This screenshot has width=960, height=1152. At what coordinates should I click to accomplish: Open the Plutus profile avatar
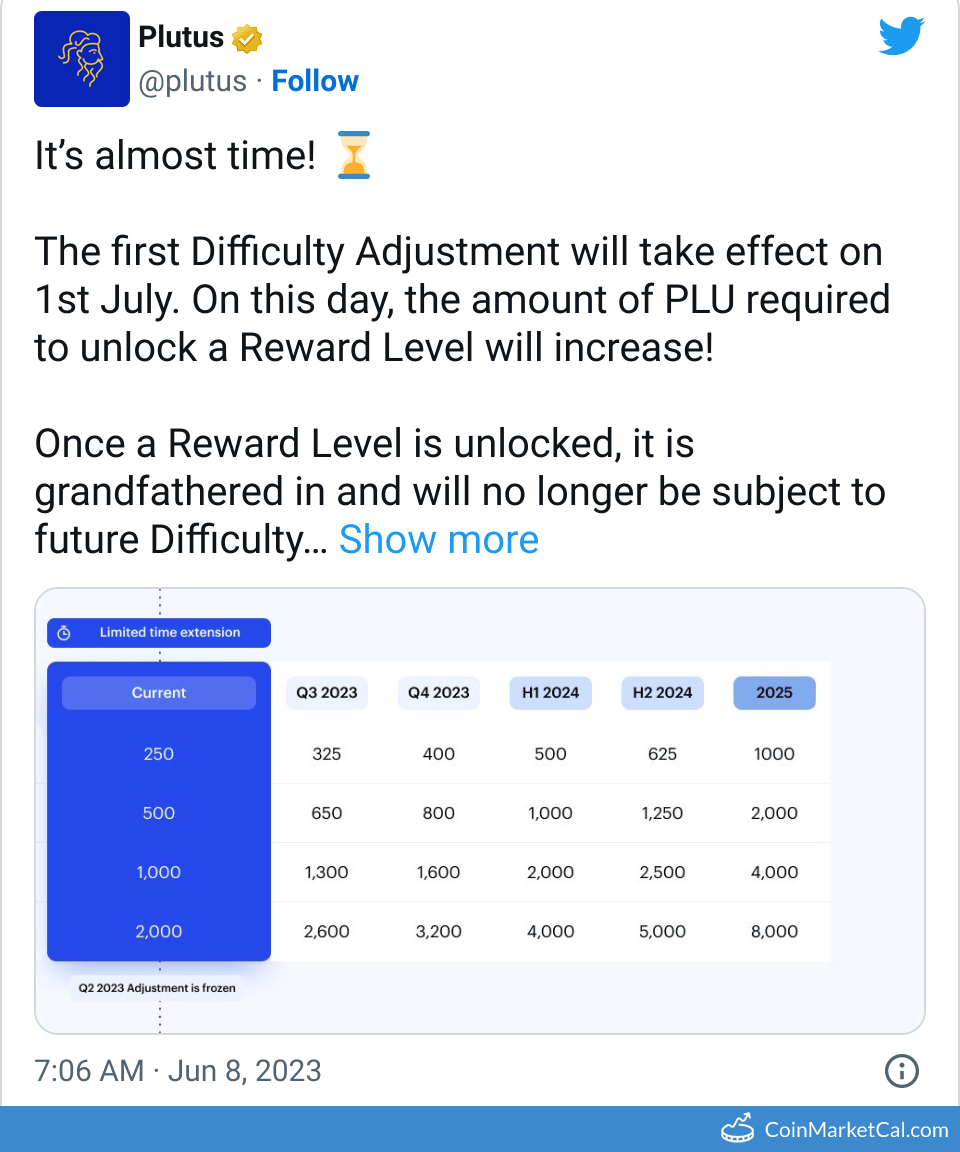coord(82,59)
